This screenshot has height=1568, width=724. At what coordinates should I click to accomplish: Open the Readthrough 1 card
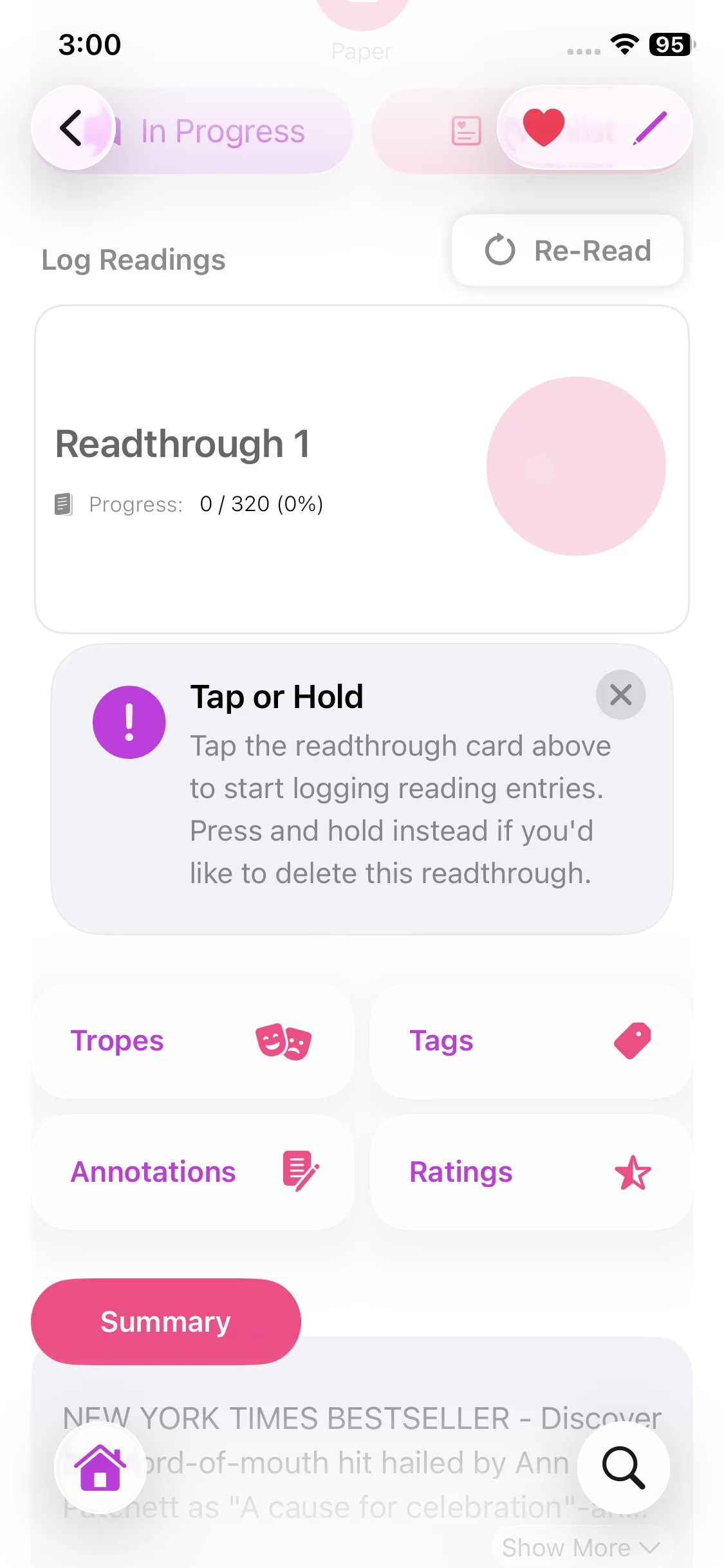coord(362,469)
